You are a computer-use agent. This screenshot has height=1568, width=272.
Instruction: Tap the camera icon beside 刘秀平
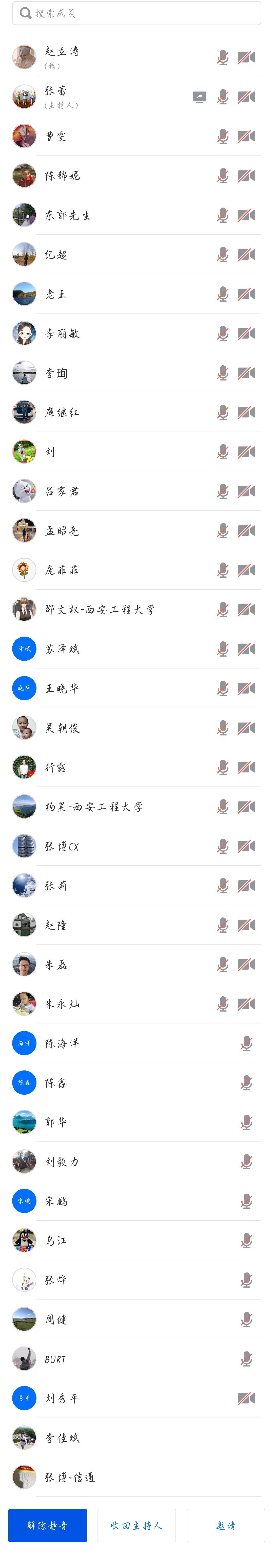(246, 1398)
